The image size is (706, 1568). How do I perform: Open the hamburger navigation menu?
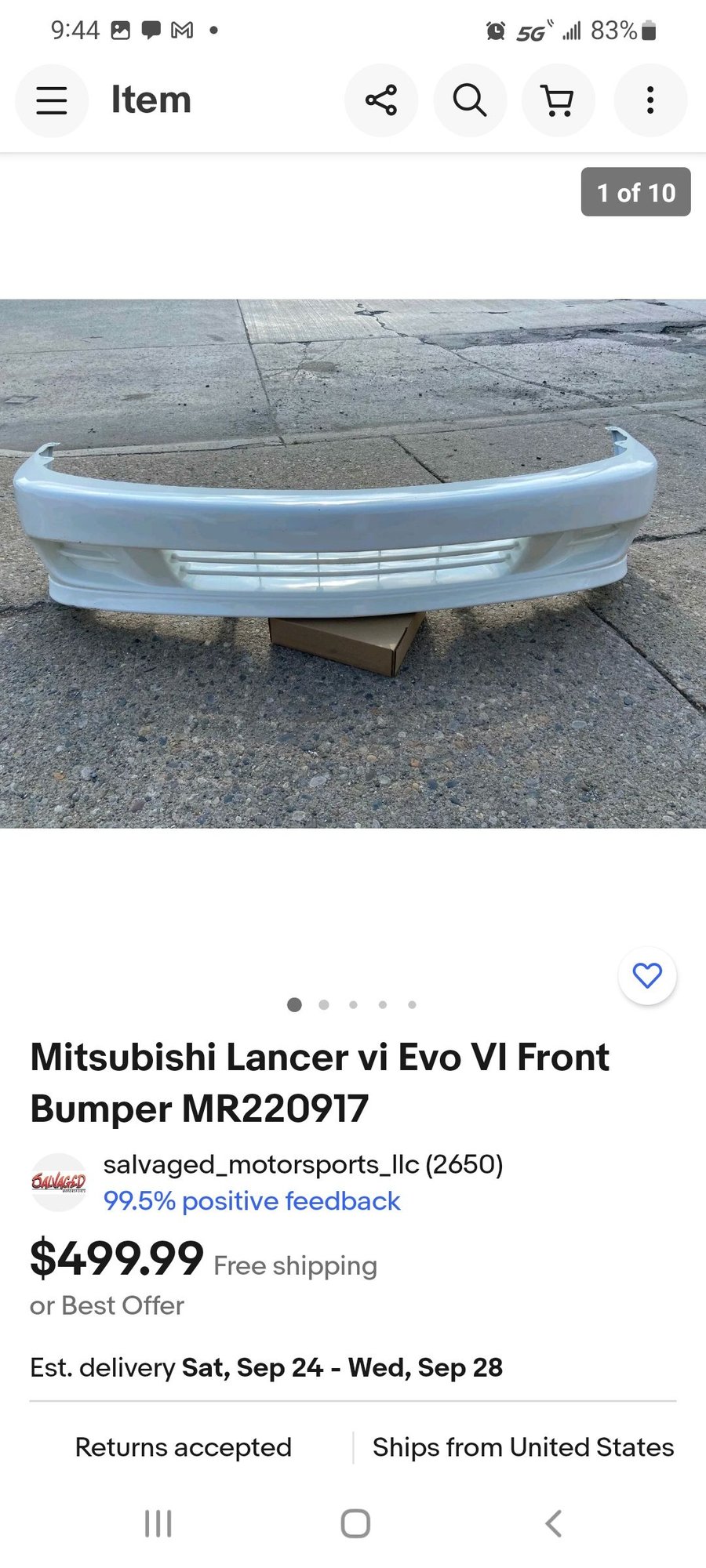(x=52, y=100)
